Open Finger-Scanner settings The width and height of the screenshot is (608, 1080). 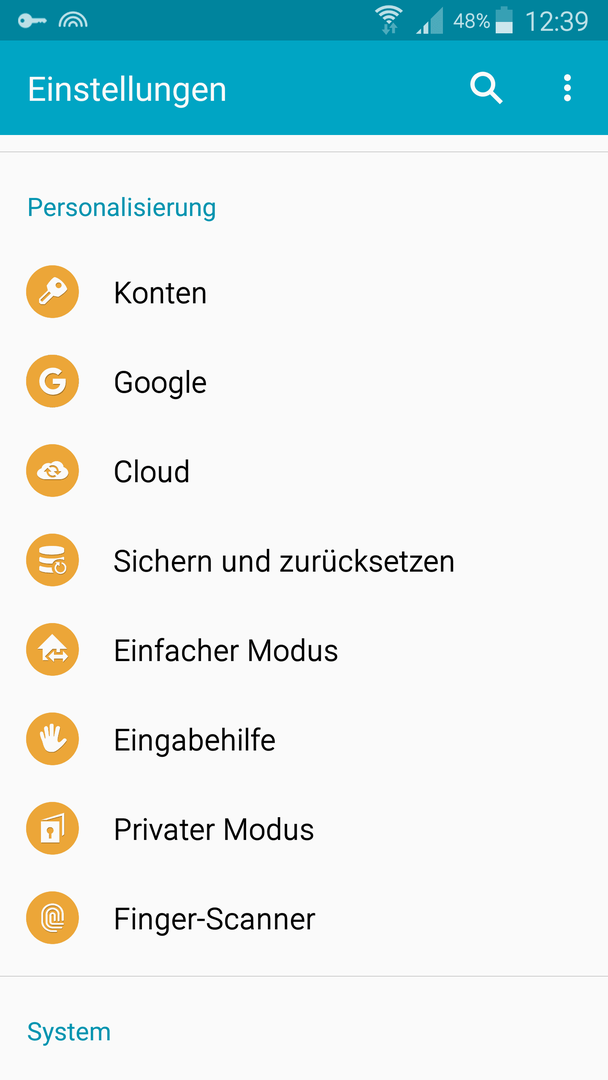304,919
